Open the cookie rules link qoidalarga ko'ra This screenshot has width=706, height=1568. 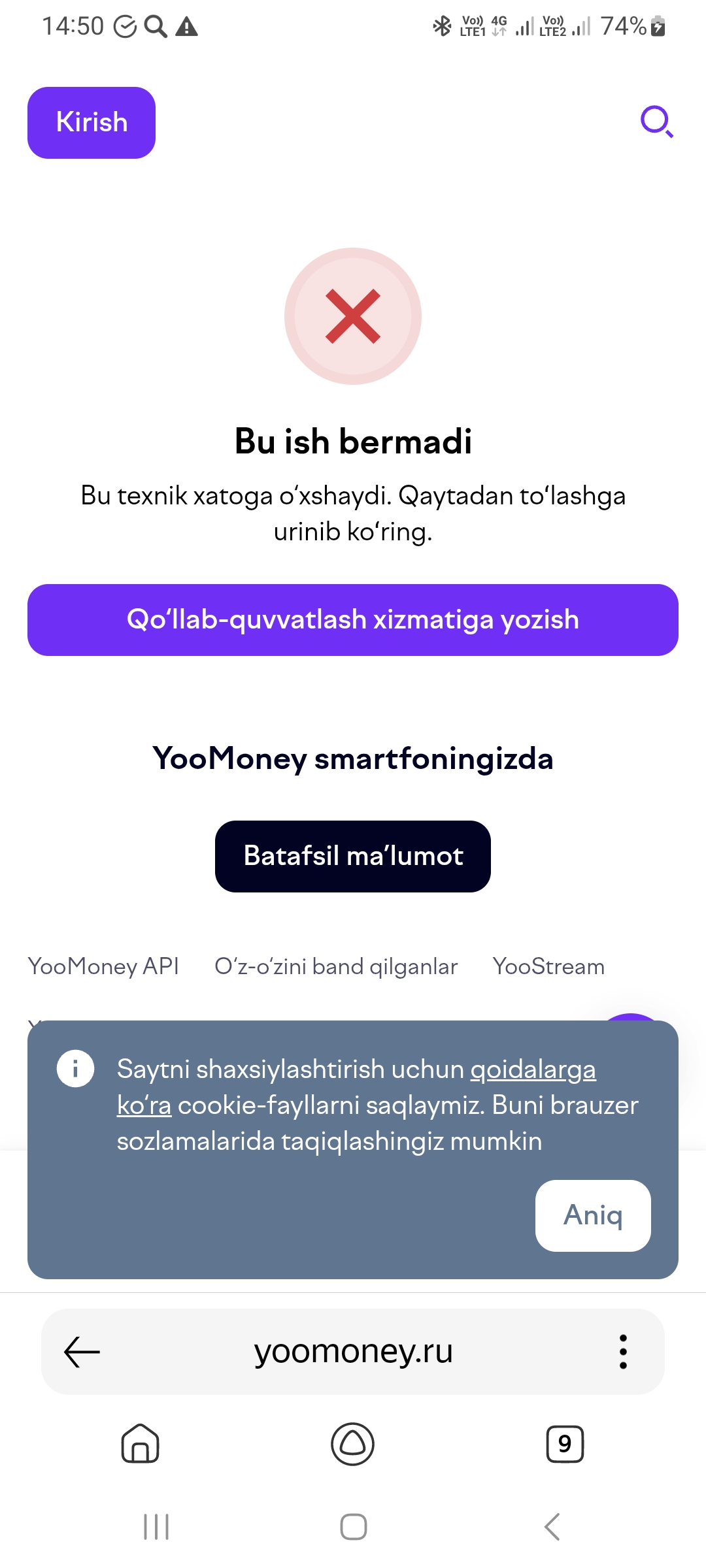[533, 1070]
